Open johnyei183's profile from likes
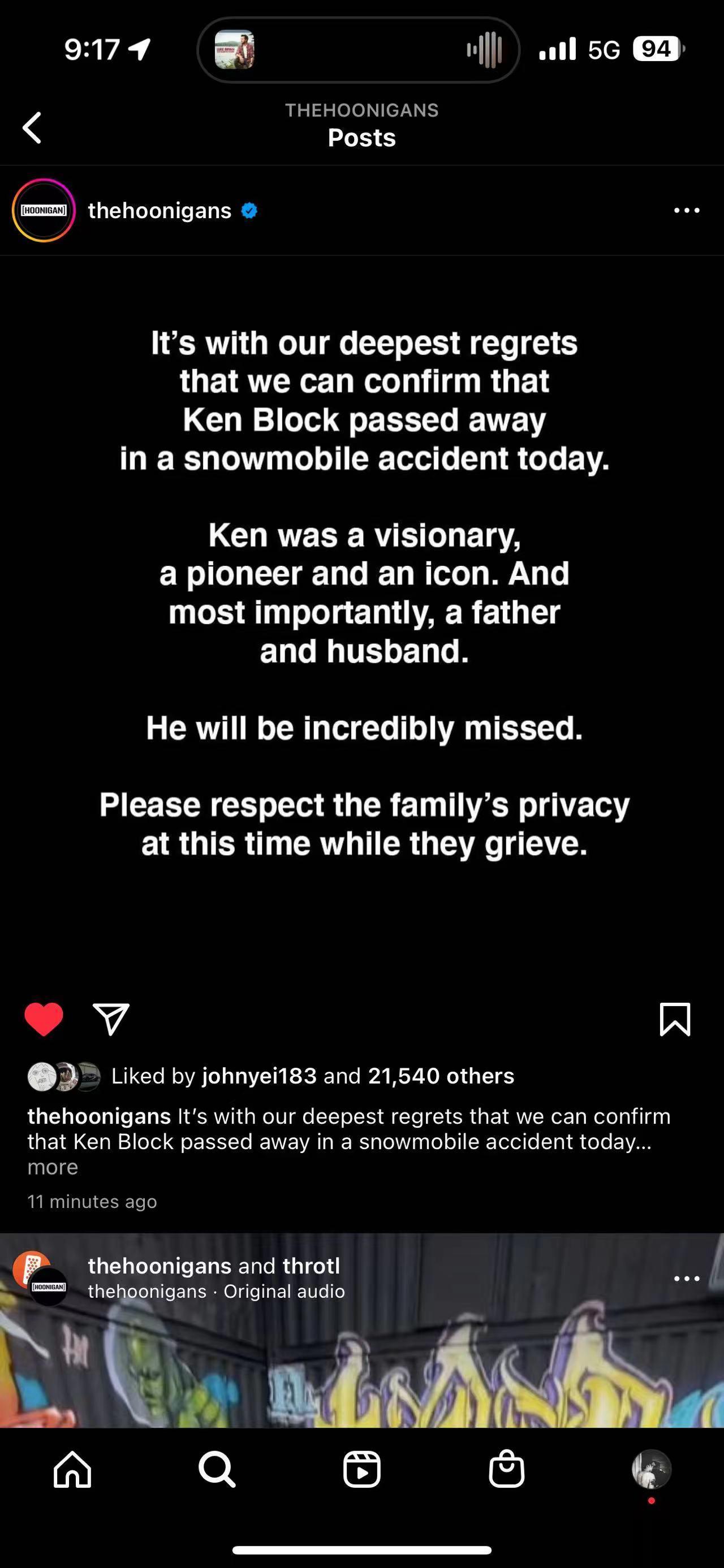 pos(260,1076)
